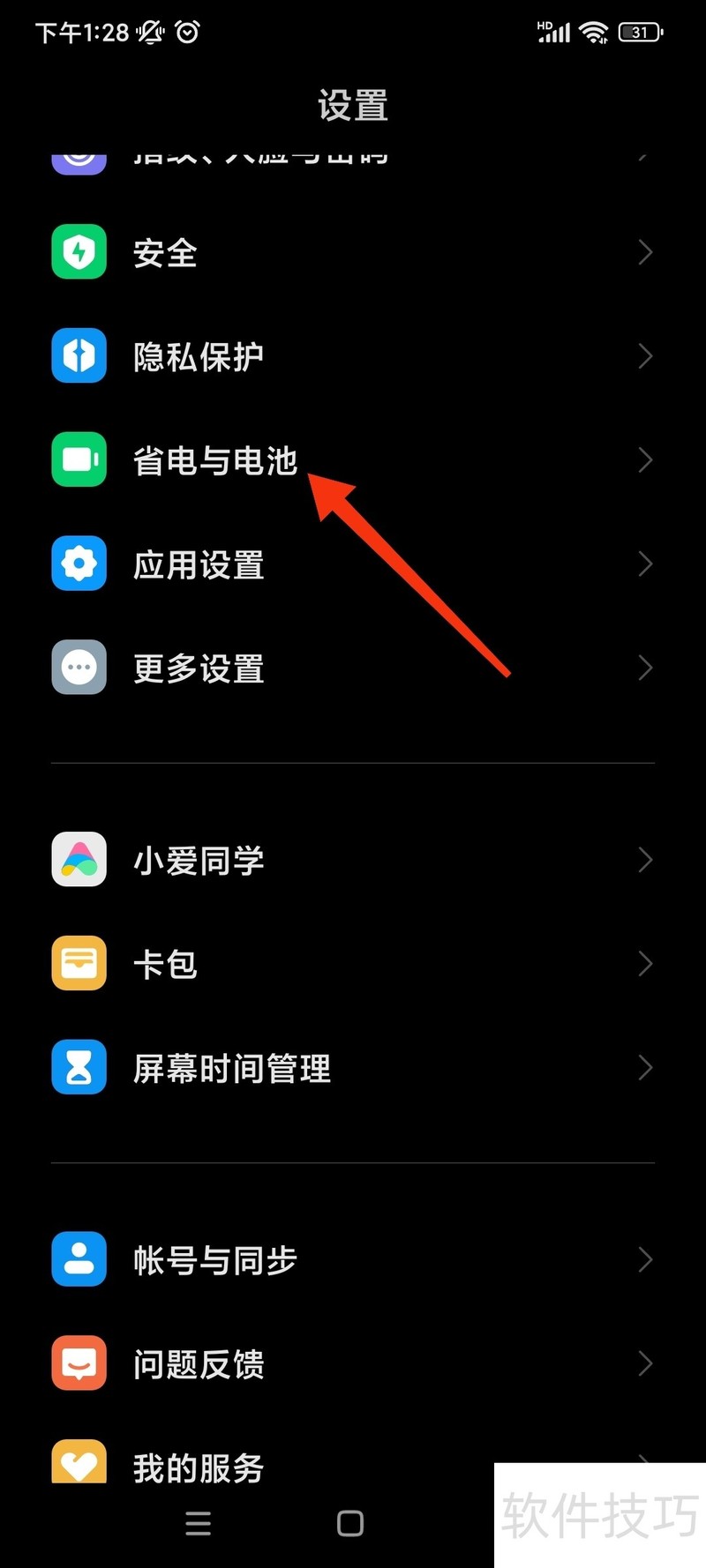Open the Accounts & Sync (帐号与同步) icon
Screen dimensions: 706x1568
pos(79,1260)
